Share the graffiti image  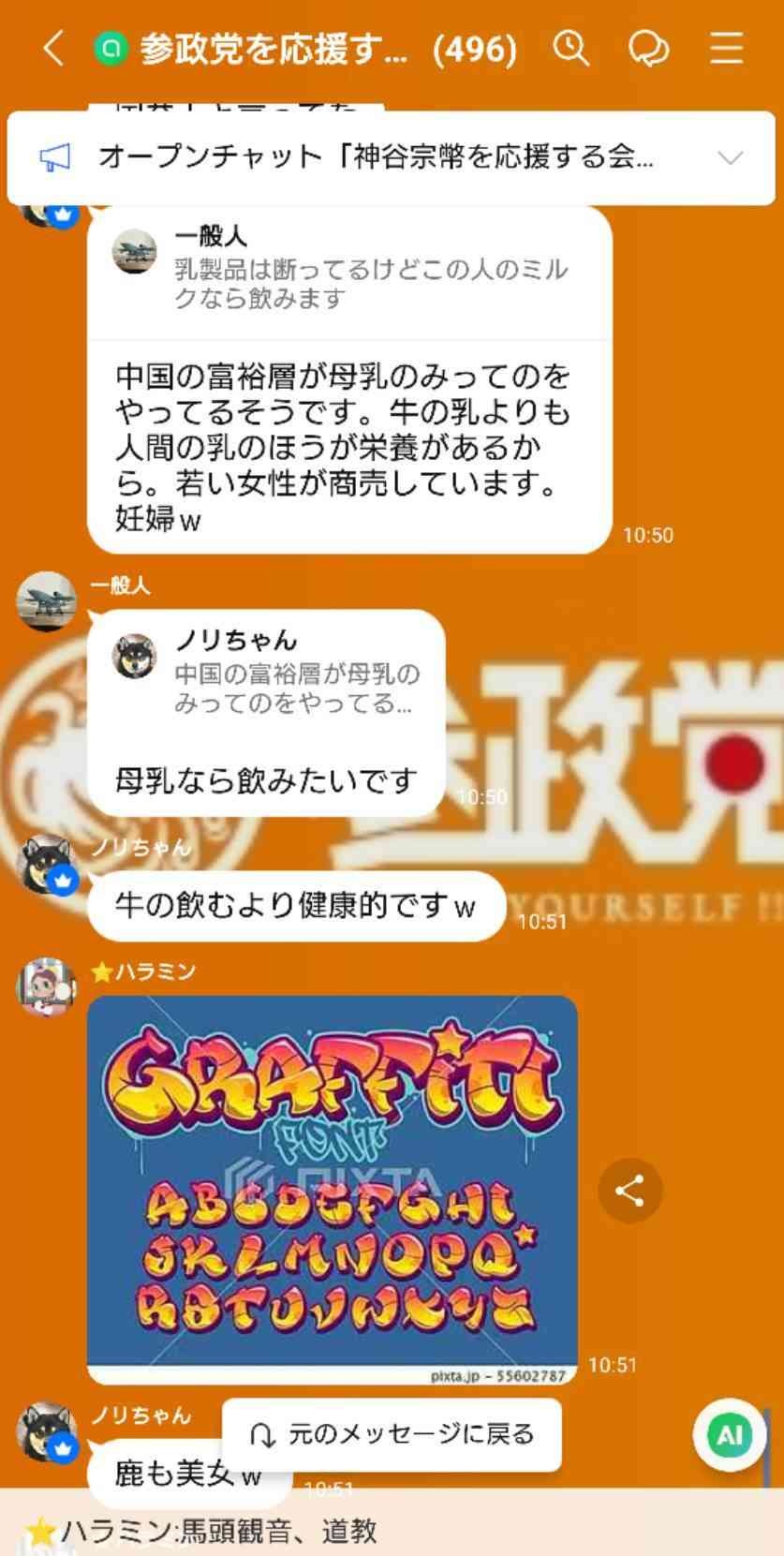[629, 1191]
